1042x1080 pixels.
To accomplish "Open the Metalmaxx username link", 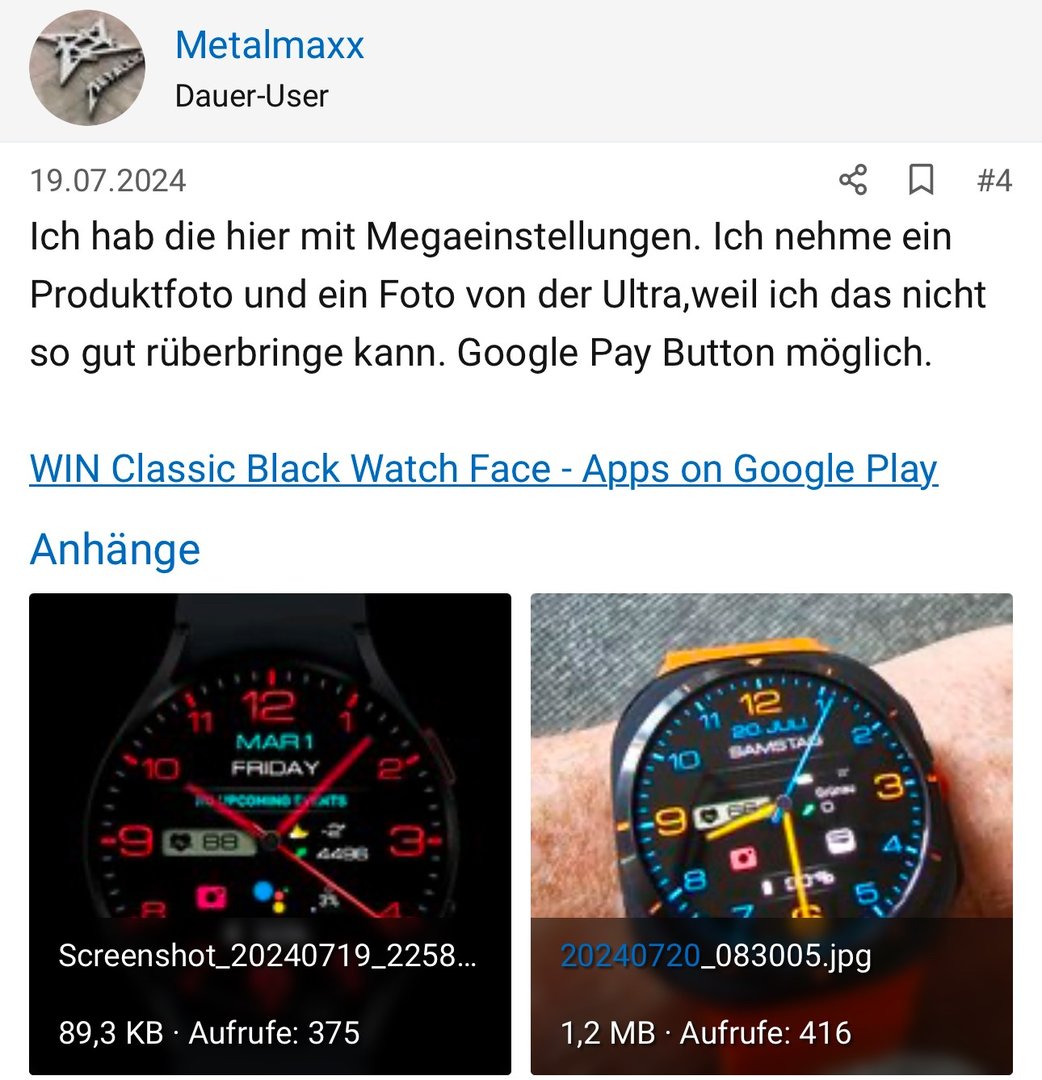I will pyautogui.click(x=269, y=45).
